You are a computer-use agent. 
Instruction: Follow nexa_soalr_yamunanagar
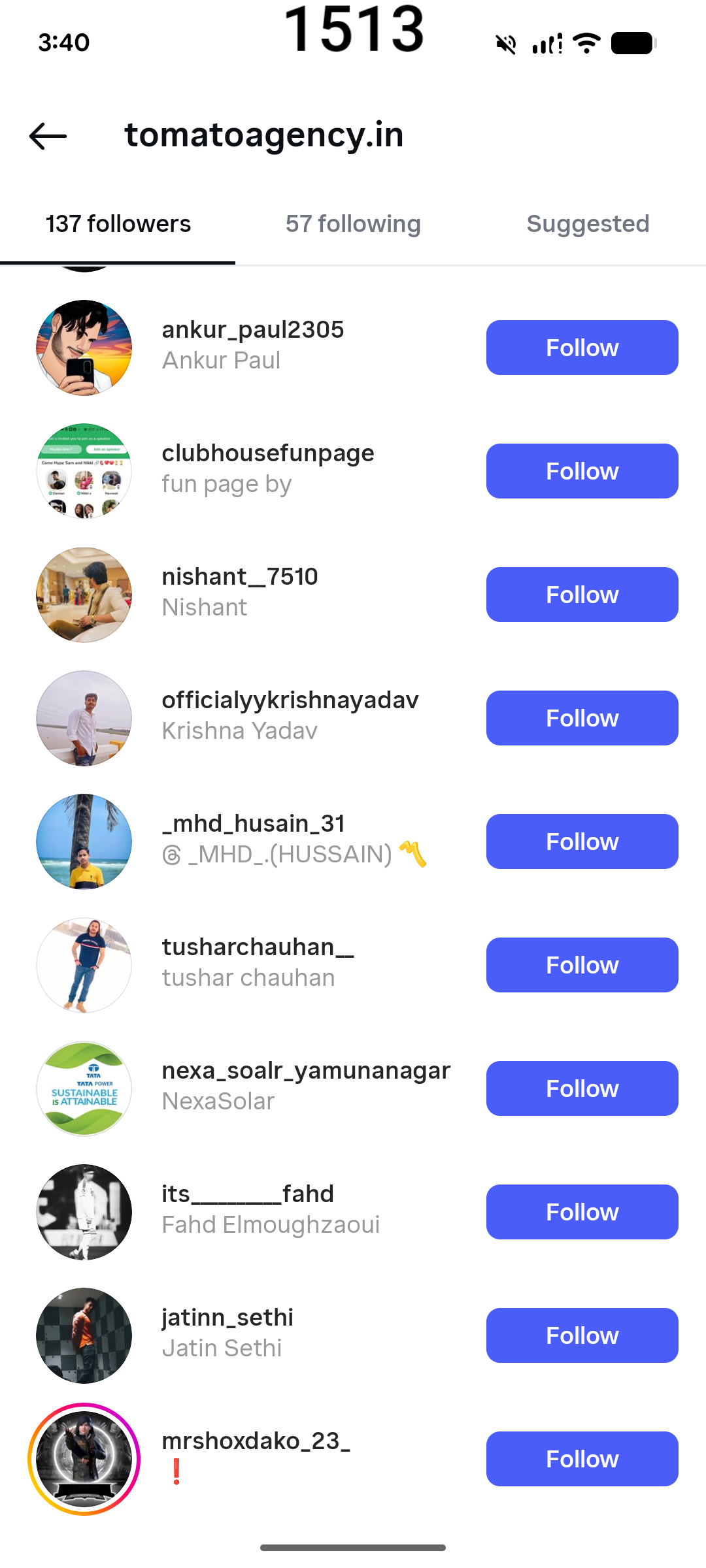[x=582, y=1088]
